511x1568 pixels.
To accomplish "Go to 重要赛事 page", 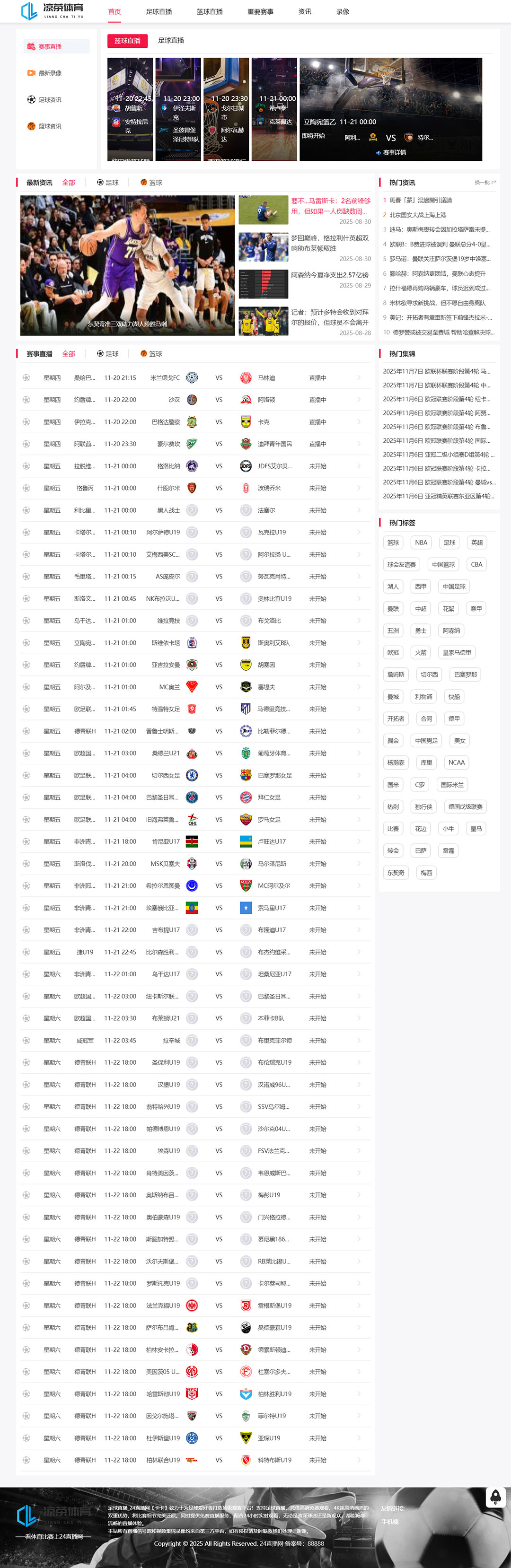I will tap(260, 11).
